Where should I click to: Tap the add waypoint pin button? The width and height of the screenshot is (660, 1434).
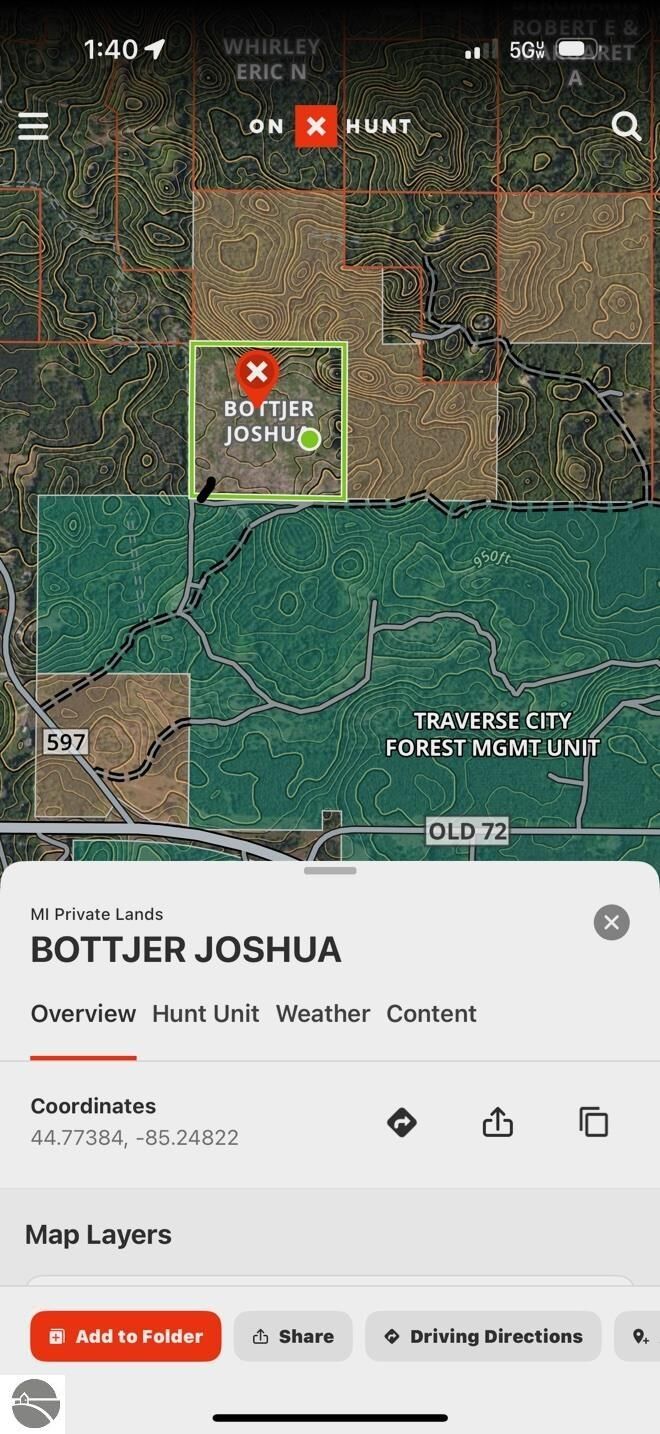pos(640,1336)
